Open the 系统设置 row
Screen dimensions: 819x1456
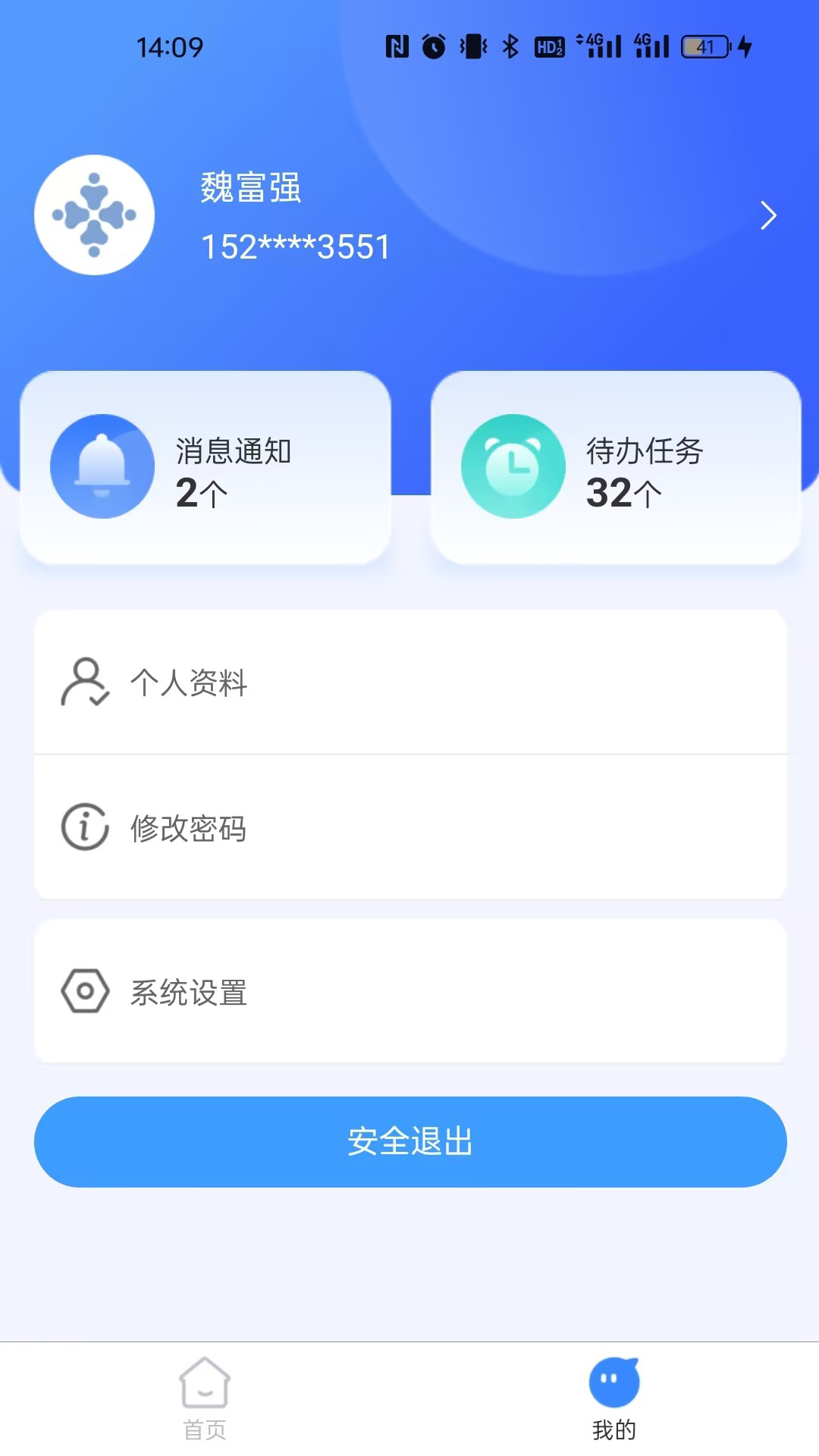409,990
